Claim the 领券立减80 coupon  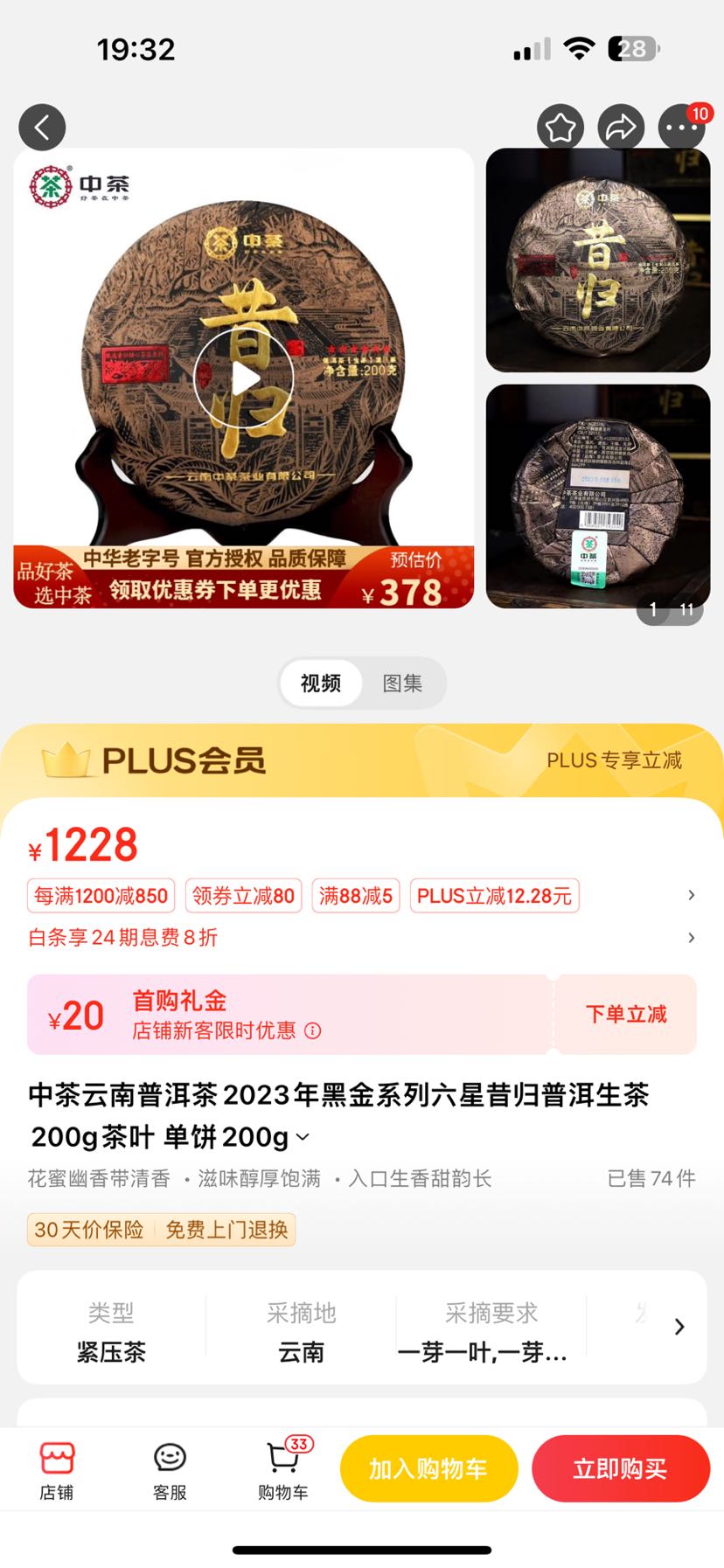pyautogui.click(x=243, y=895)
